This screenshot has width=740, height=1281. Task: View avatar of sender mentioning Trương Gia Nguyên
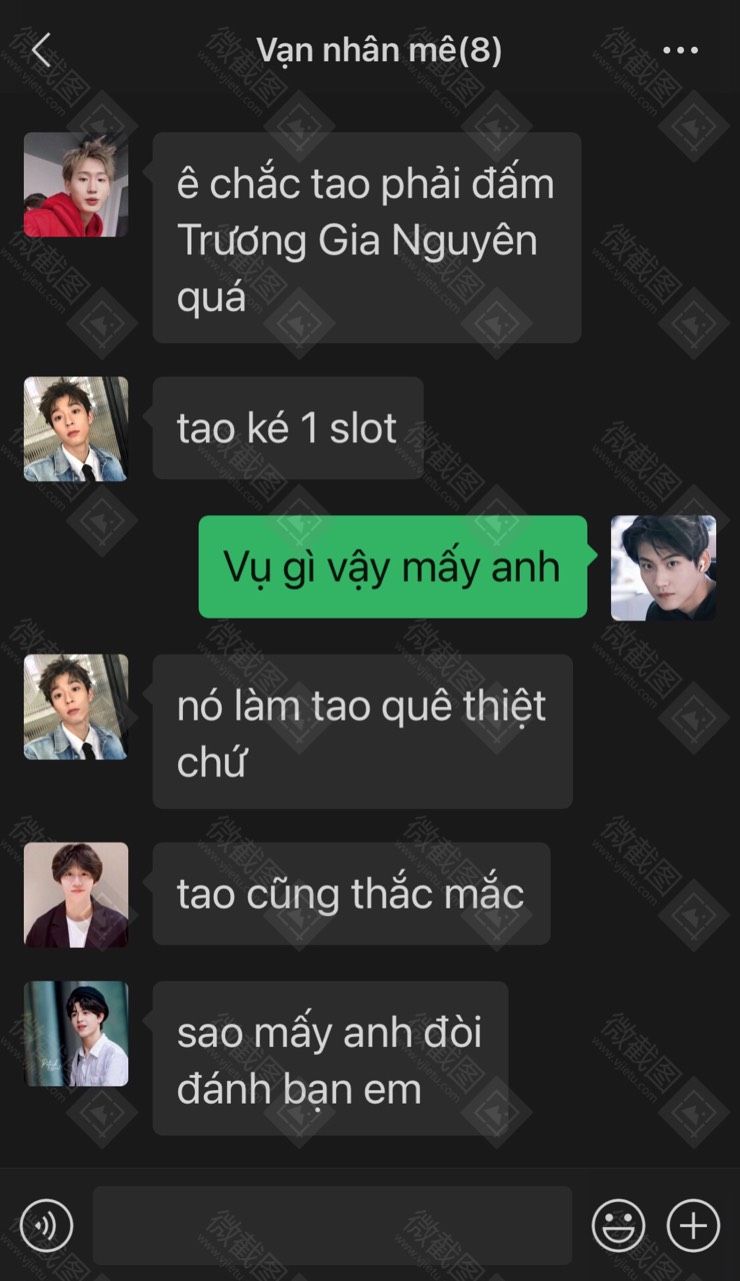coord(76,185)
